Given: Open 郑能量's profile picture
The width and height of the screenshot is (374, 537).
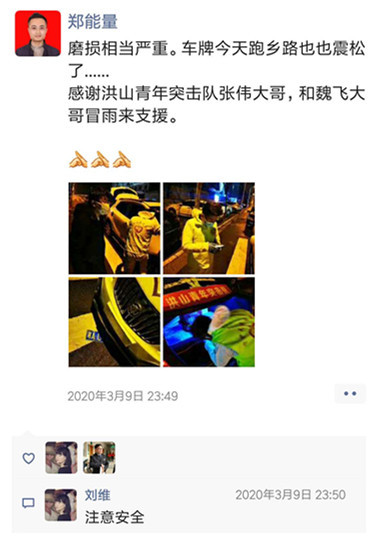Looking at the screenshot, I should pyautogui.click(x=38, y=33).
